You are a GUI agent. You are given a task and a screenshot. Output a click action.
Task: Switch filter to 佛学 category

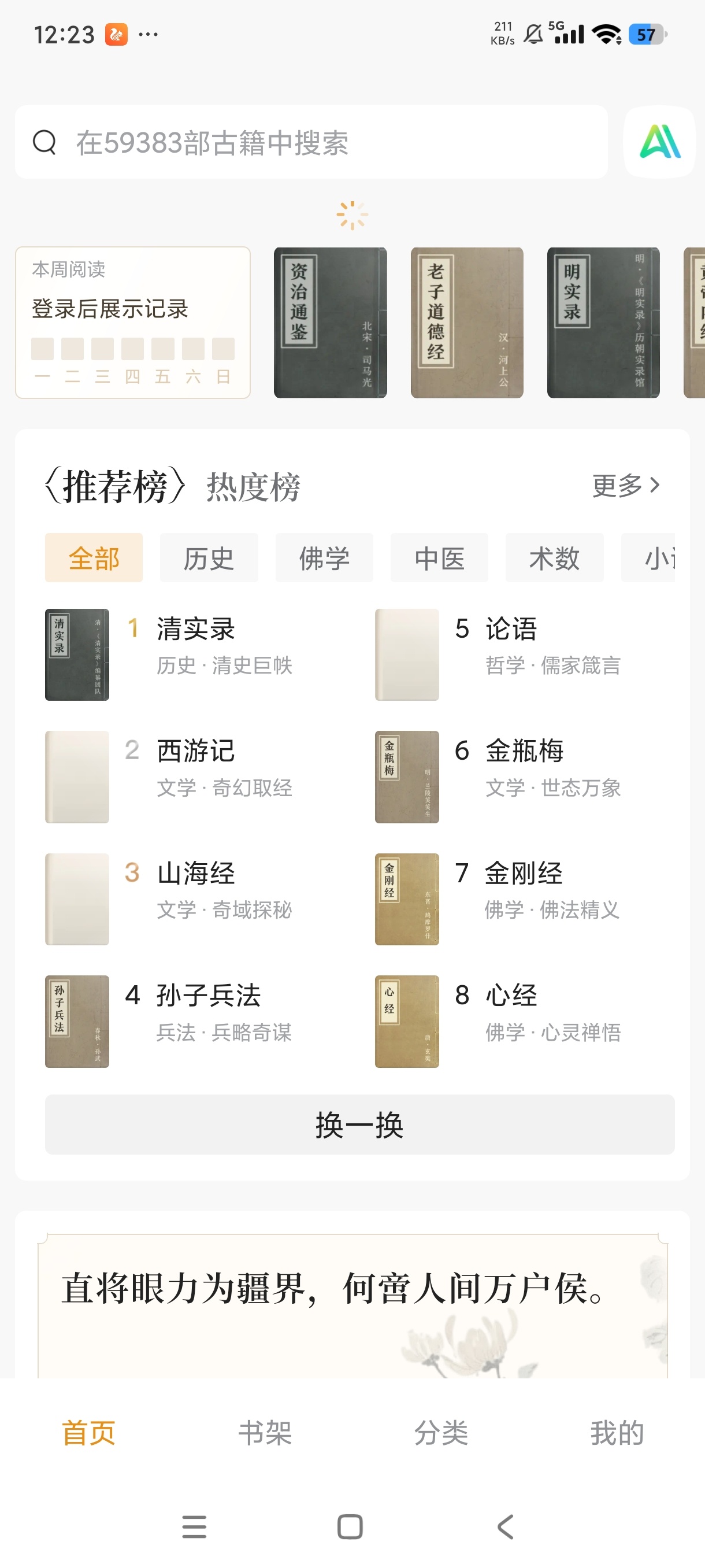click(324, 557)
